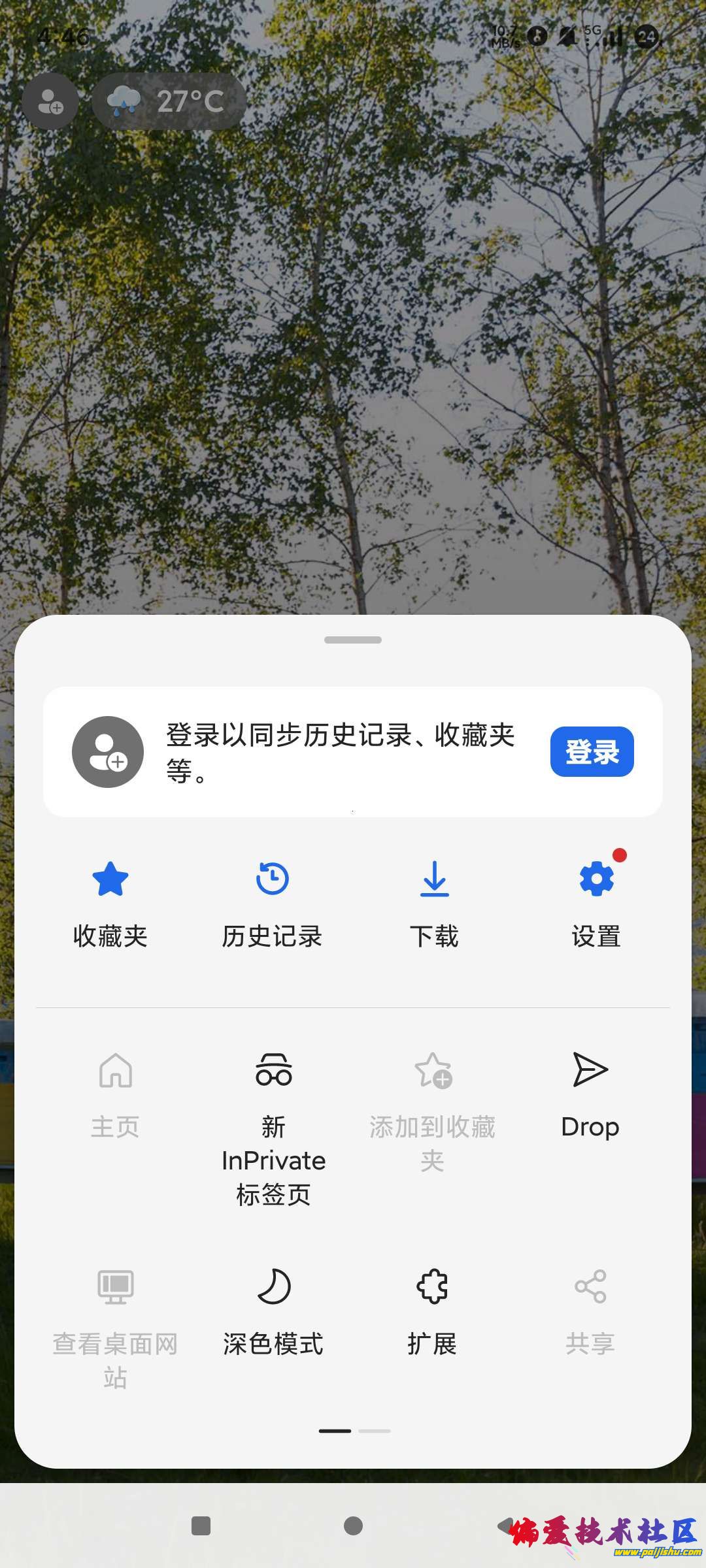
Task: Tap the account avatar in the sign-in card
Action: pos(108,752)
